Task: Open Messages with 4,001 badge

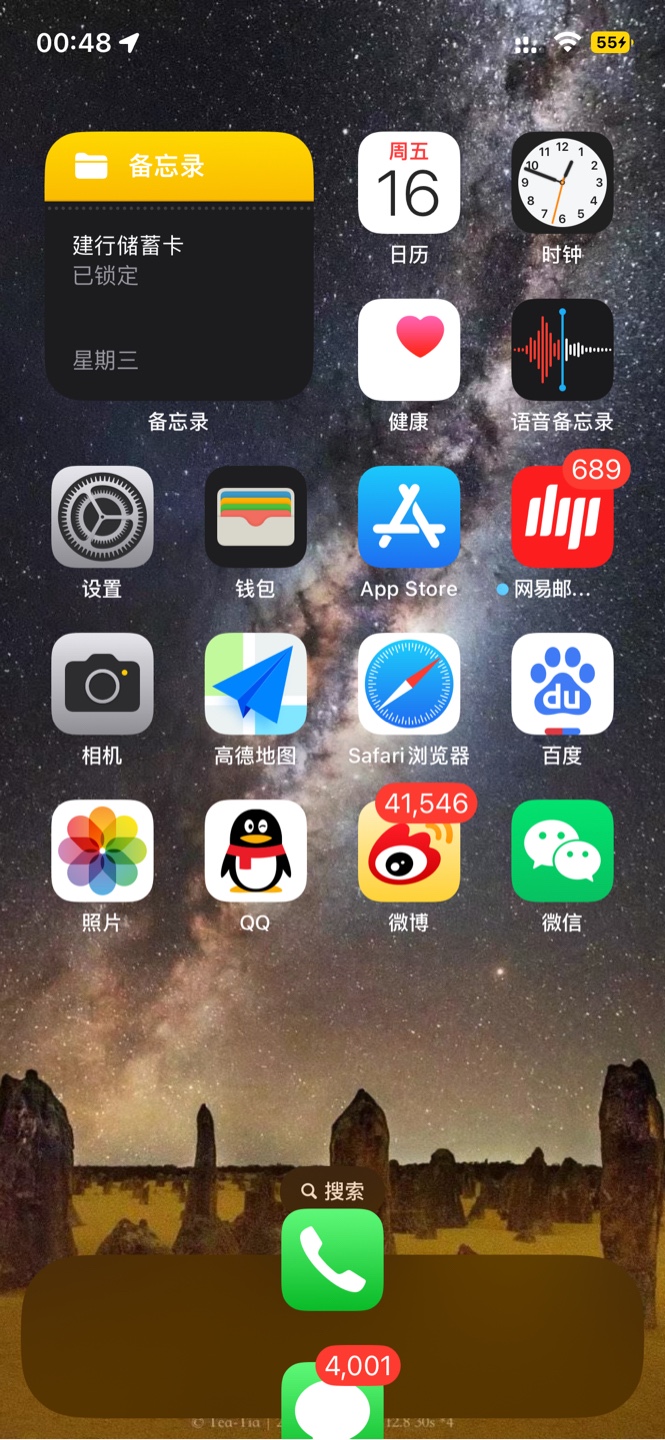Action: pyautogui.click(x=332, y=1405)
